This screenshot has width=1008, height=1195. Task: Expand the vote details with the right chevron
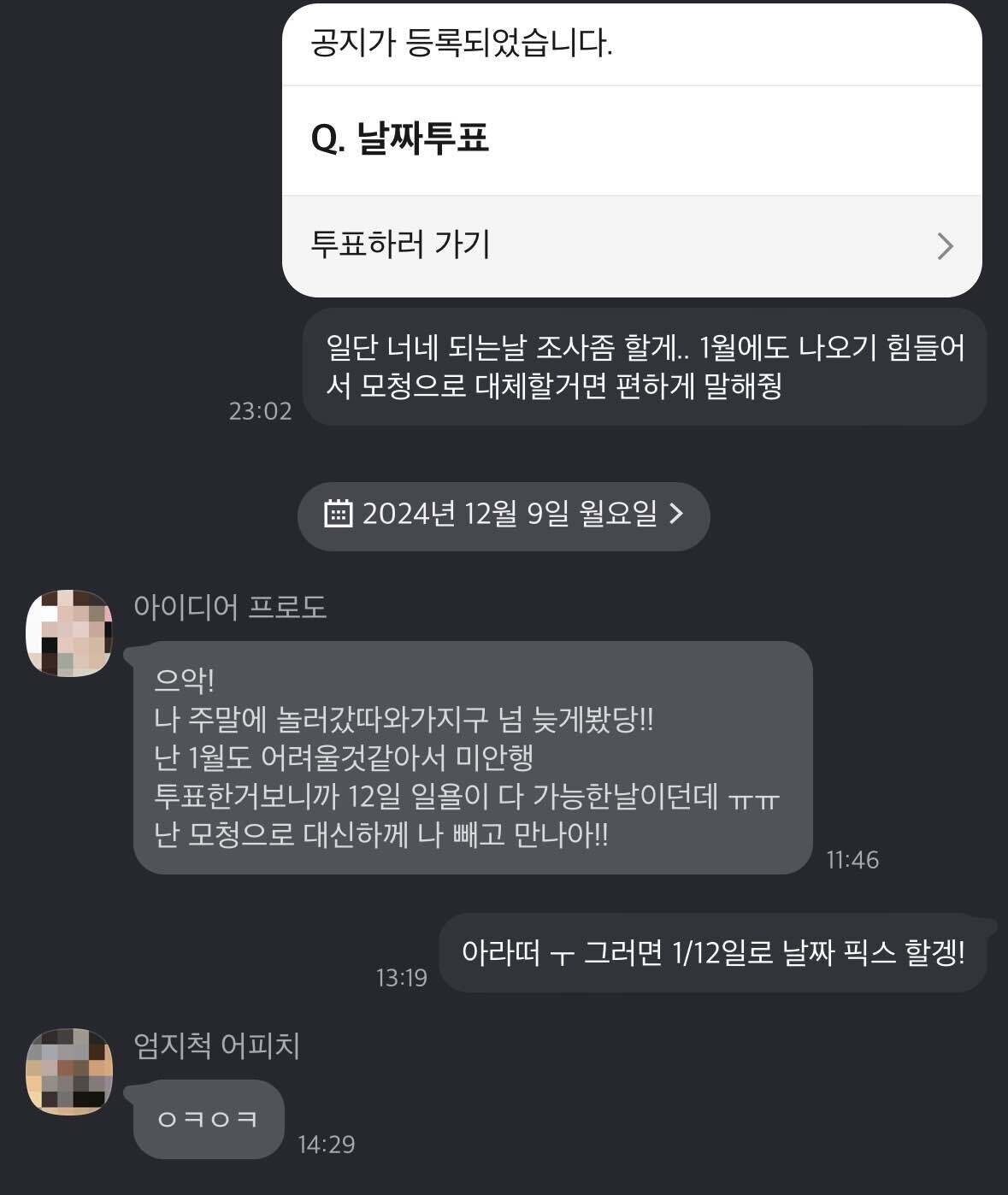[946, 246]
